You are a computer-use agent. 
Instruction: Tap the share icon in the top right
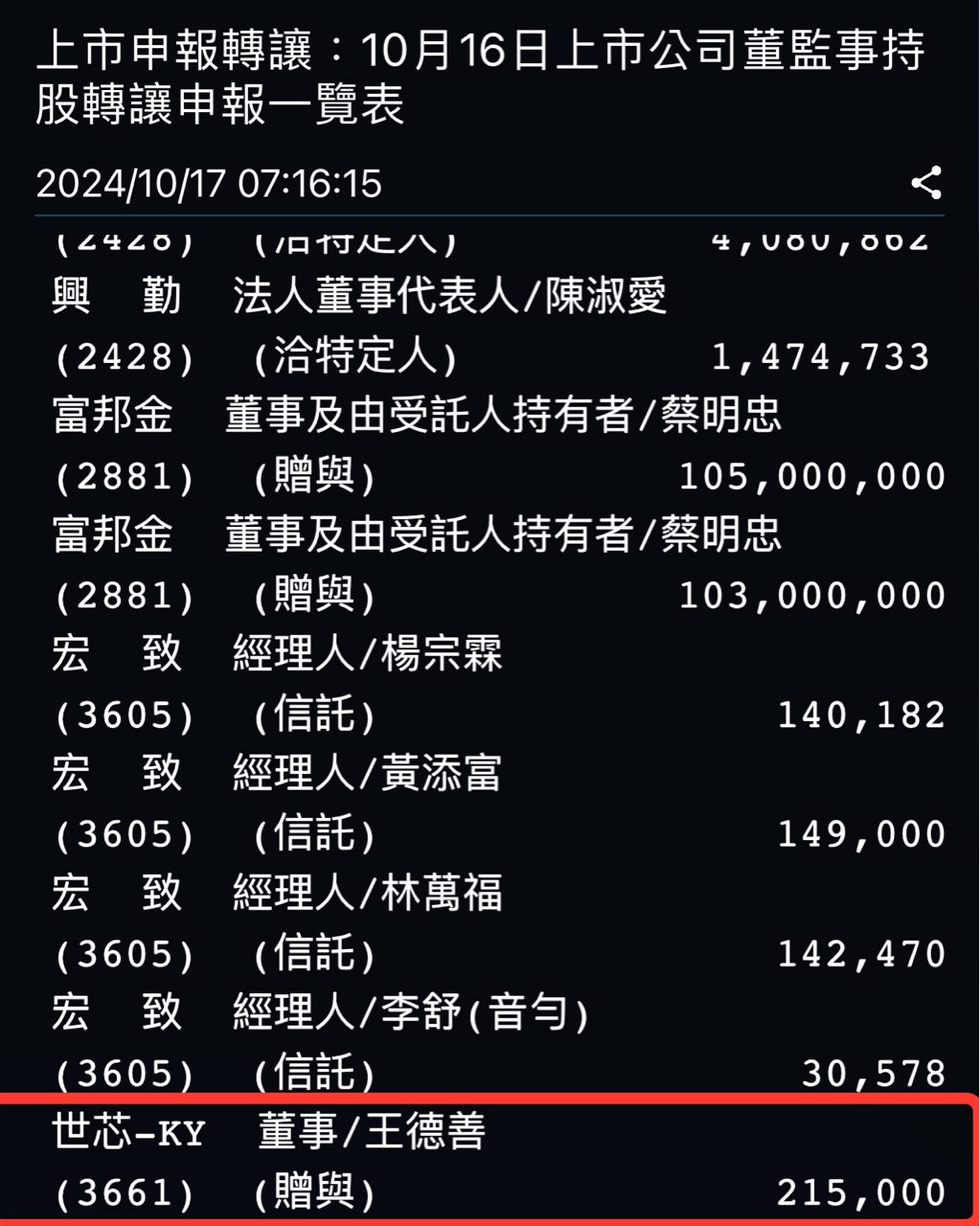click(x=926, y=184)
